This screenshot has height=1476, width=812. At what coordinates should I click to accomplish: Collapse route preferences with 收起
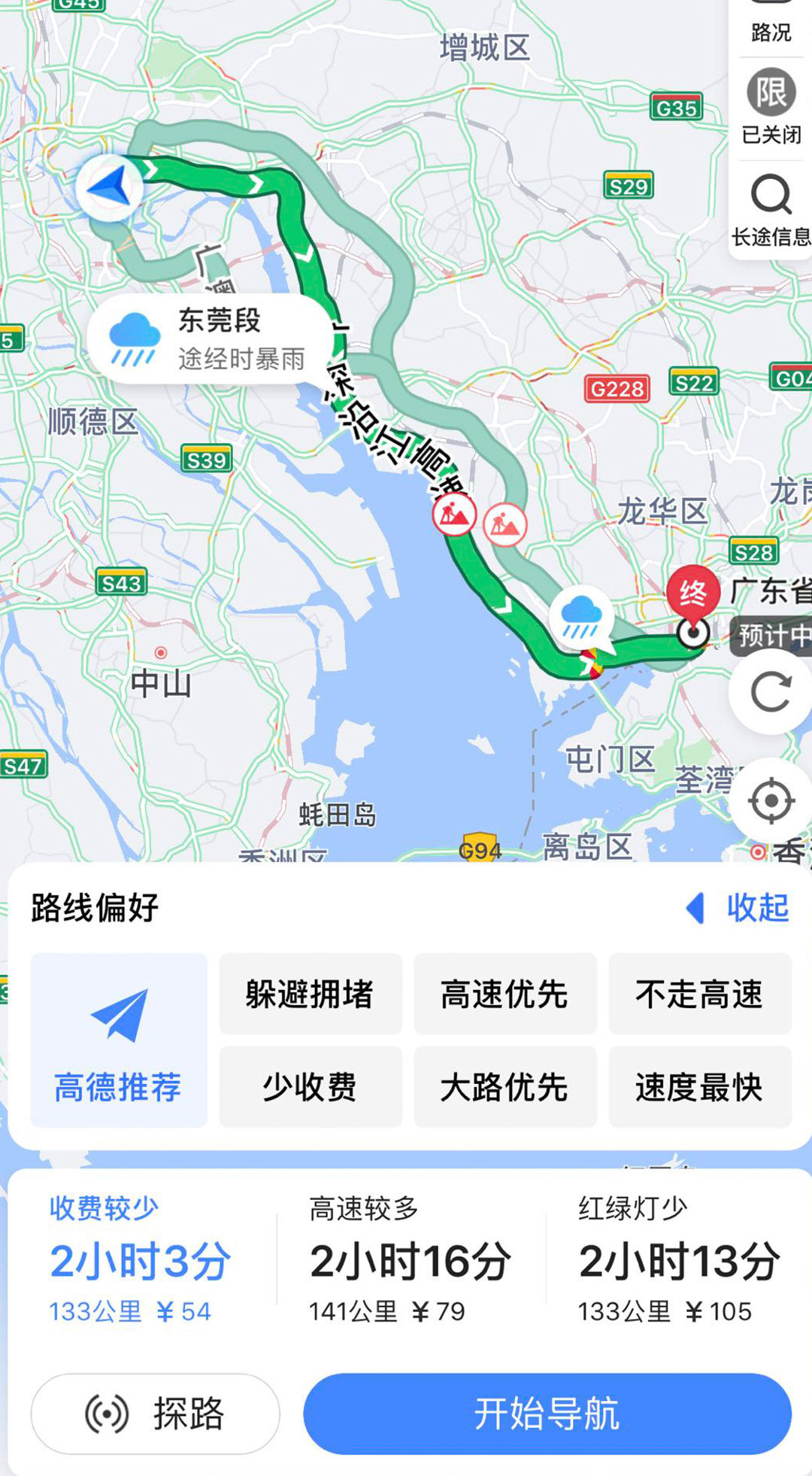740,908
